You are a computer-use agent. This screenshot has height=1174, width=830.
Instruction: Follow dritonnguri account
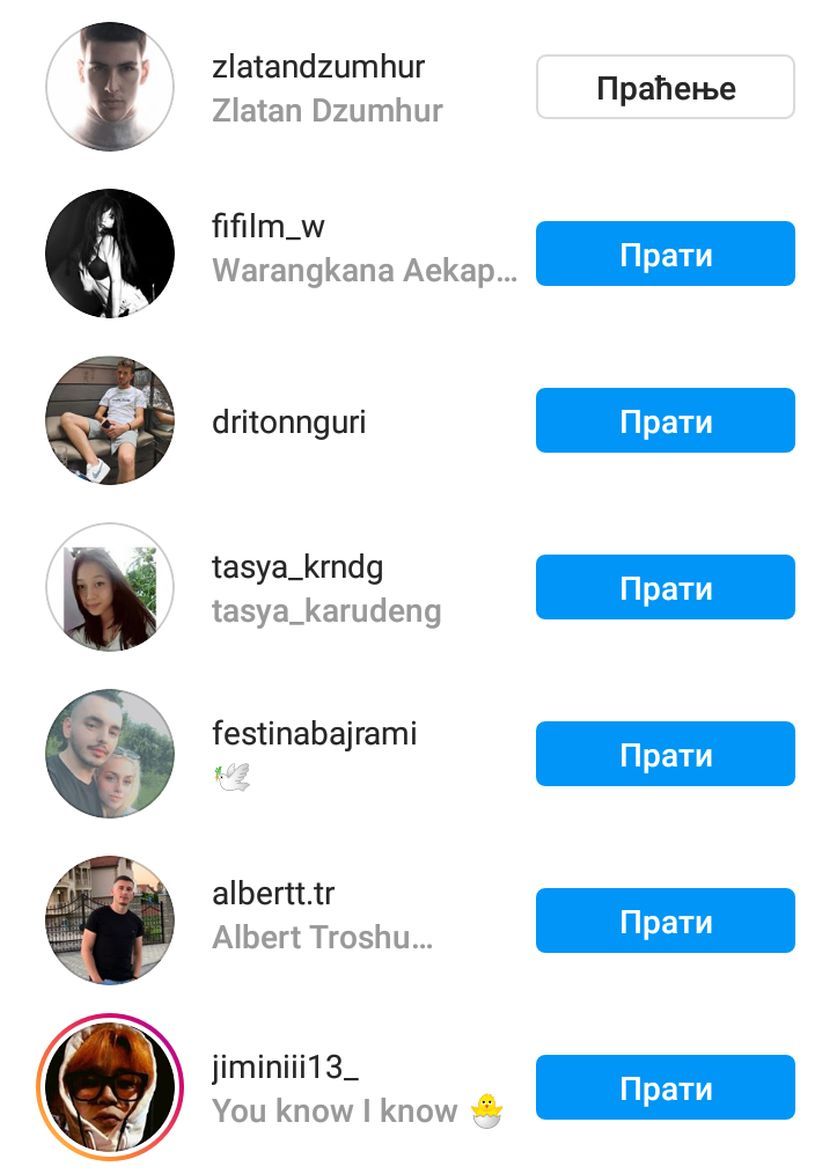click(x=665, y=421)
